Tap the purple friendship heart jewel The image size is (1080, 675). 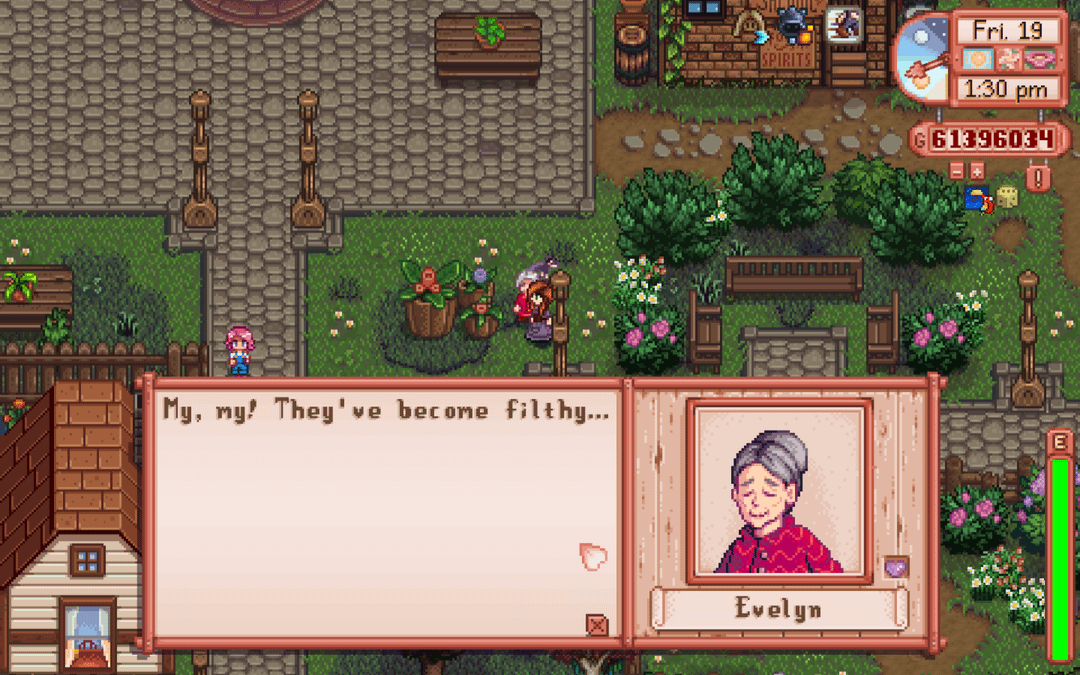pyautogui.click(x=896, y=567)
